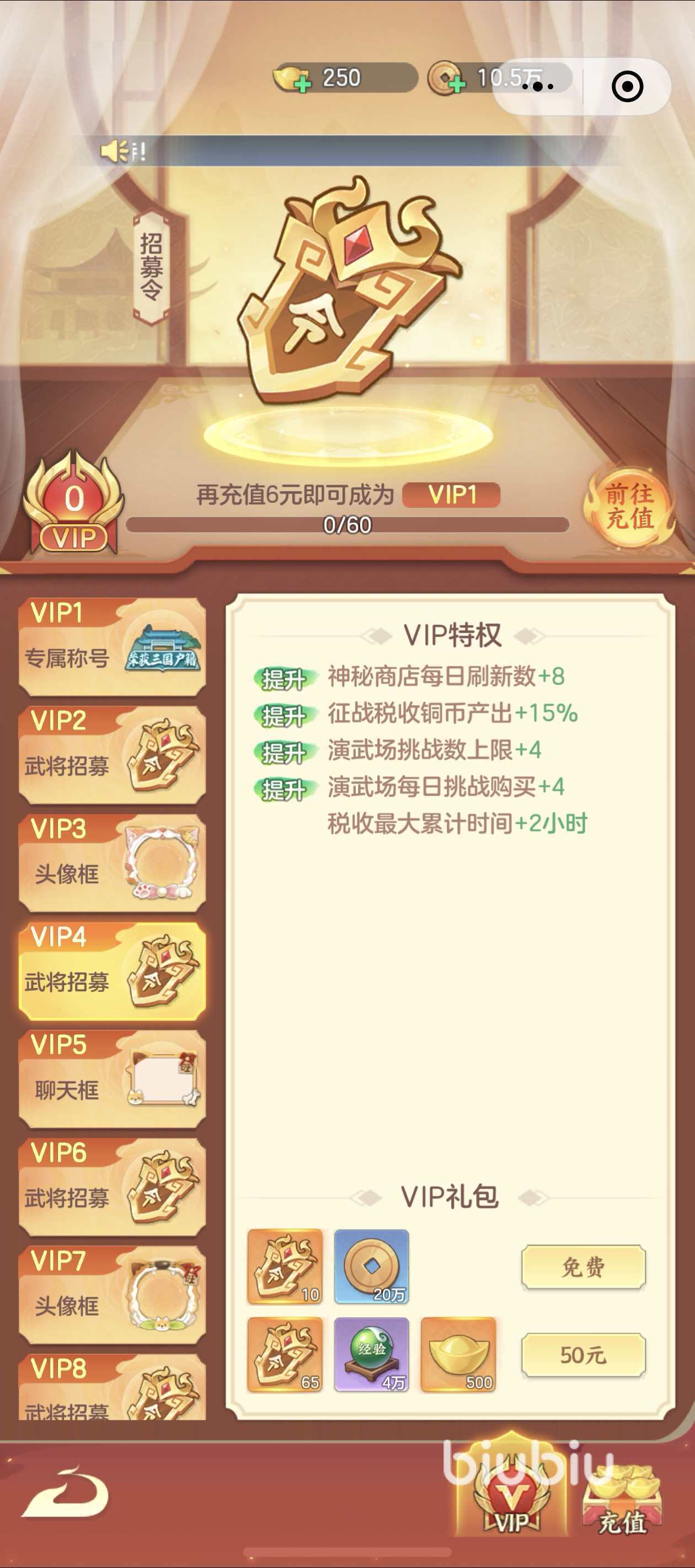Close the mini program via circle button
695x1568 pixels.
tap(627, 87)
